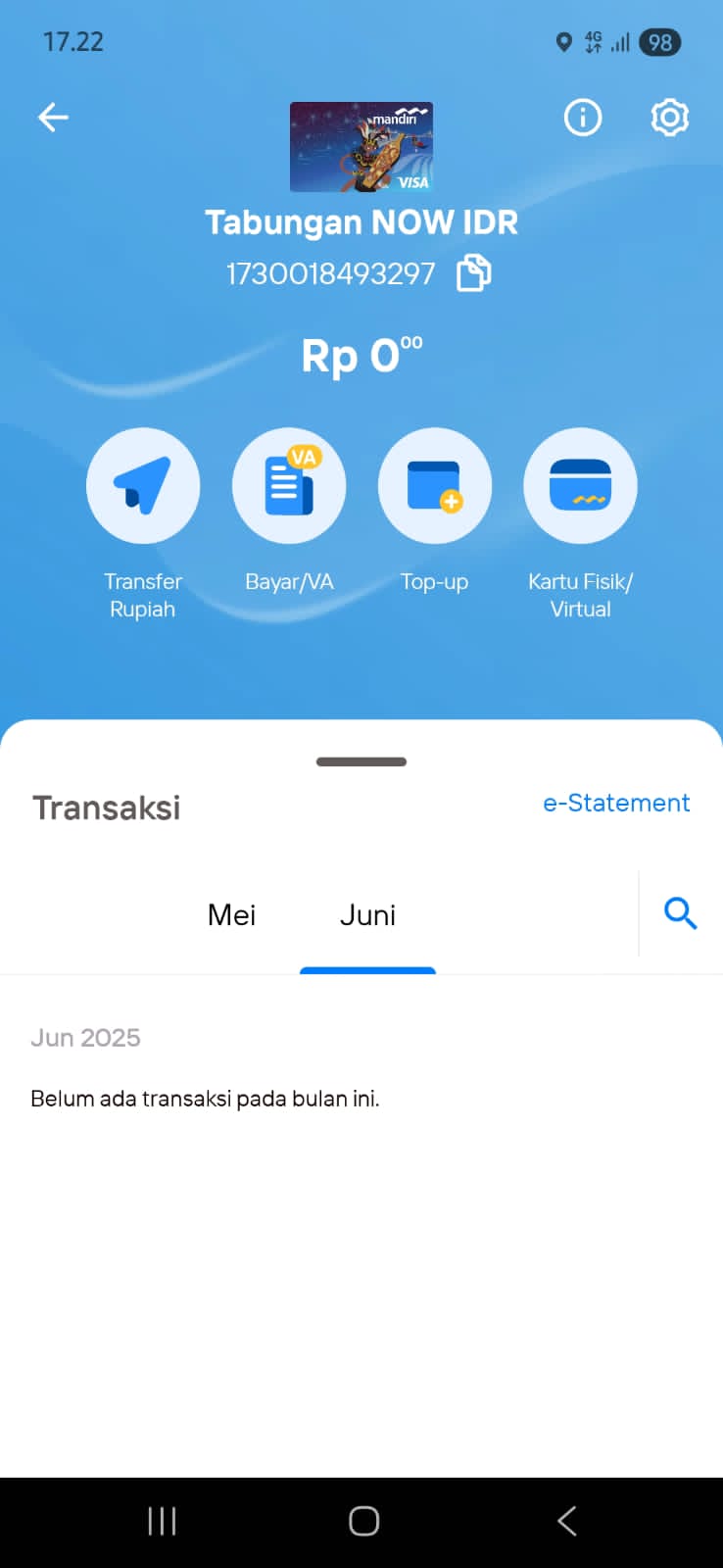Copy the account number

tap(474, 272)
